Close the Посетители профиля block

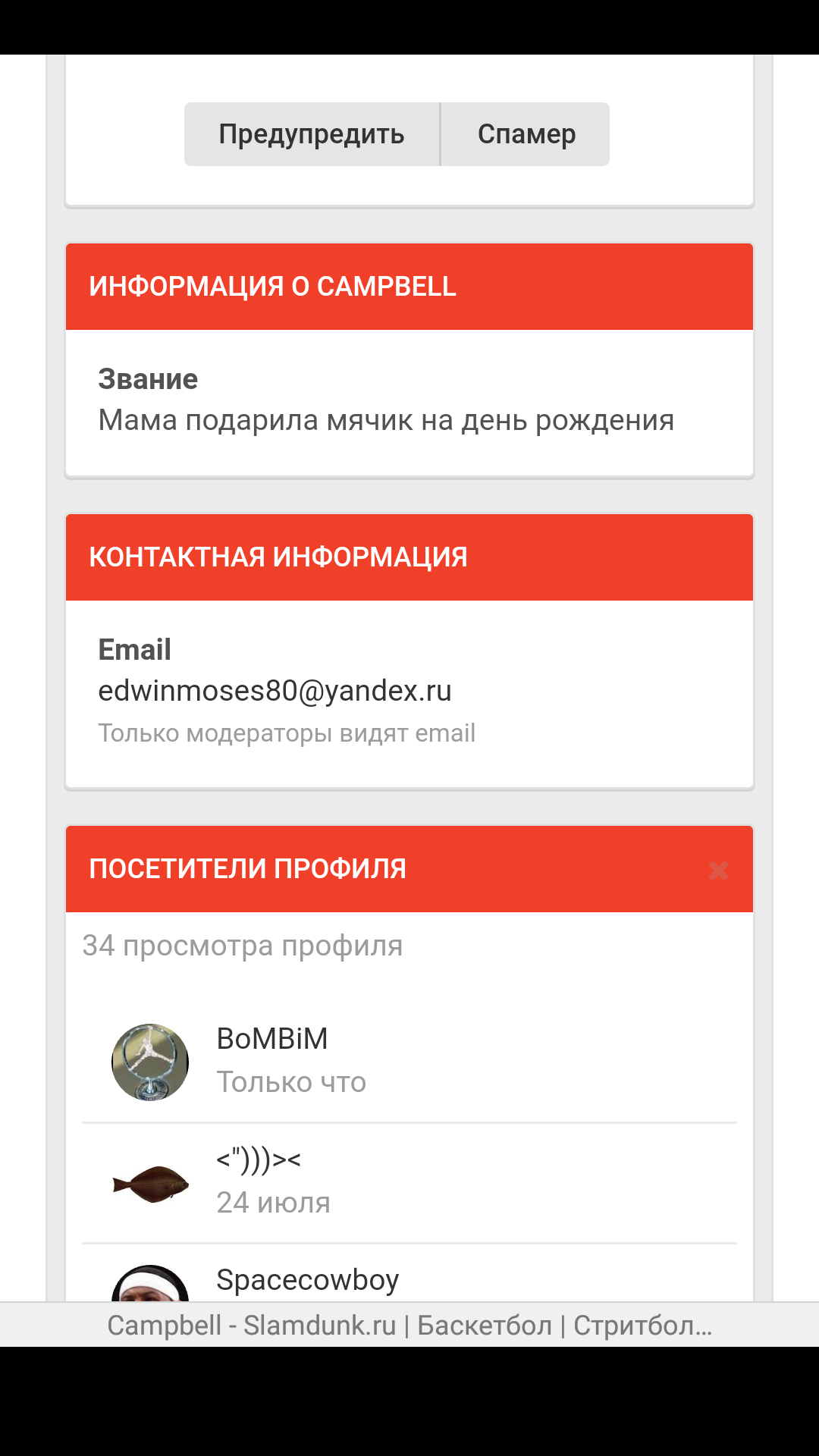pyautogui.click(x=718, y=871)
